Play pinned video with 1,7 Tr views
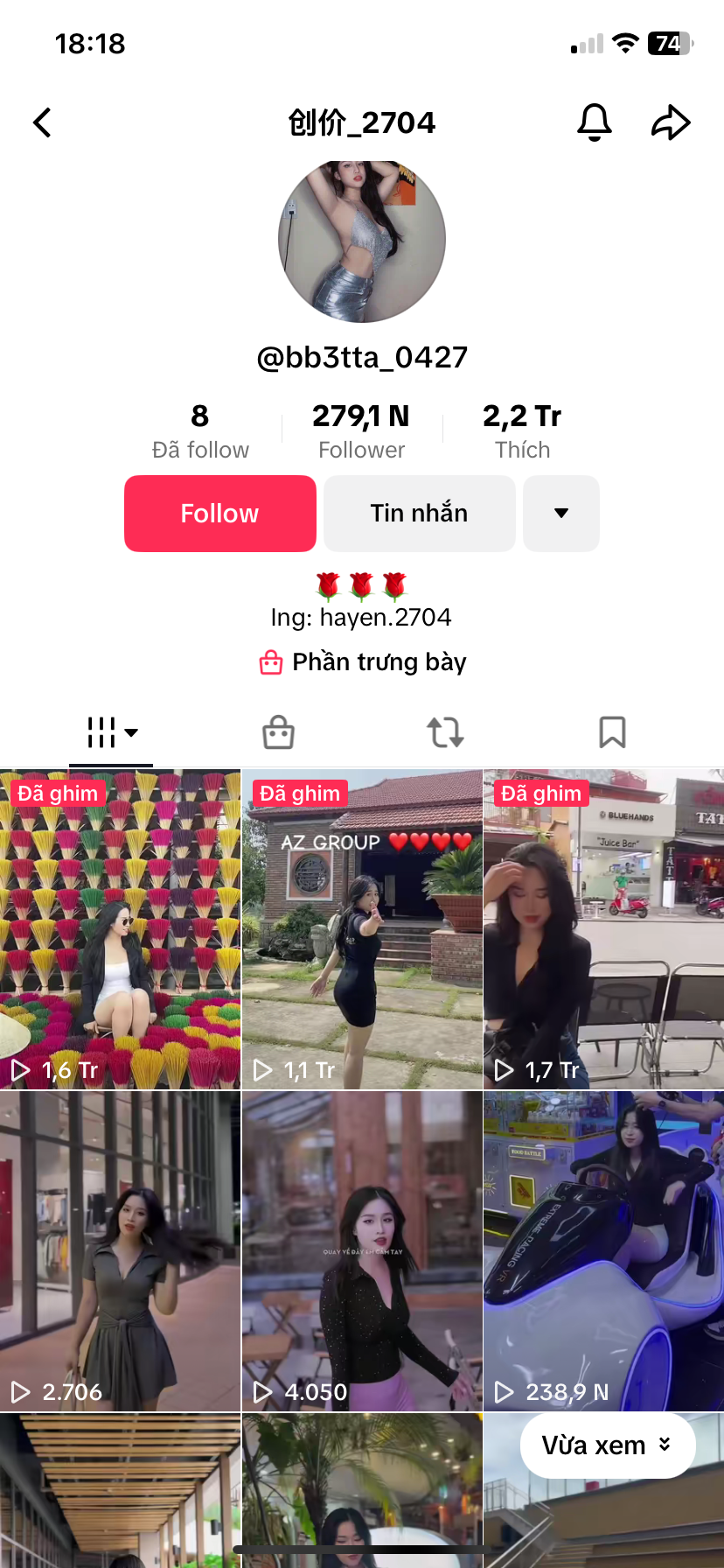 click(603, 929)
